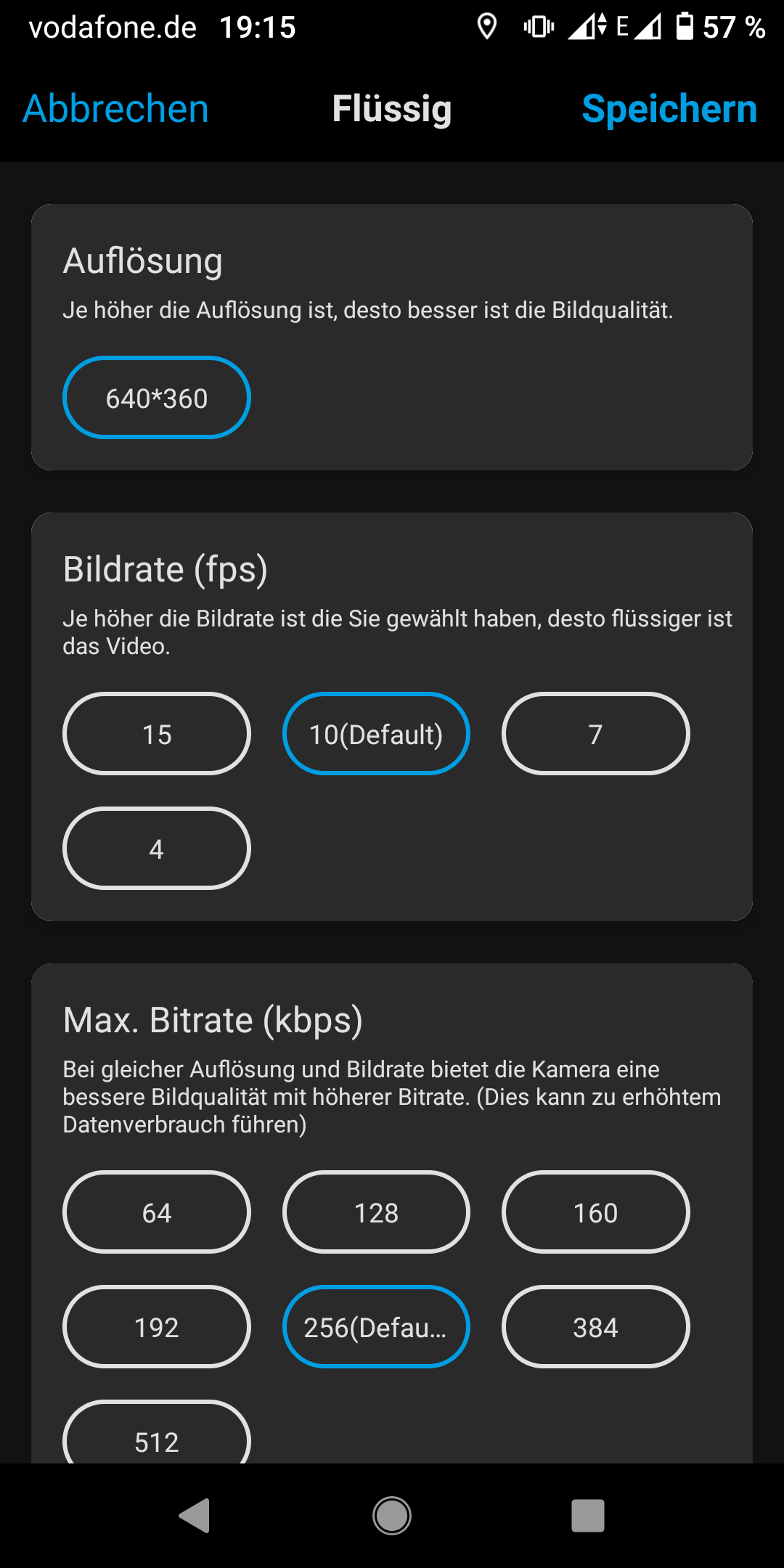This screenshot has height=1568, width=784.
Task: Go back using system back button
Action: [x=195, y=1516]
